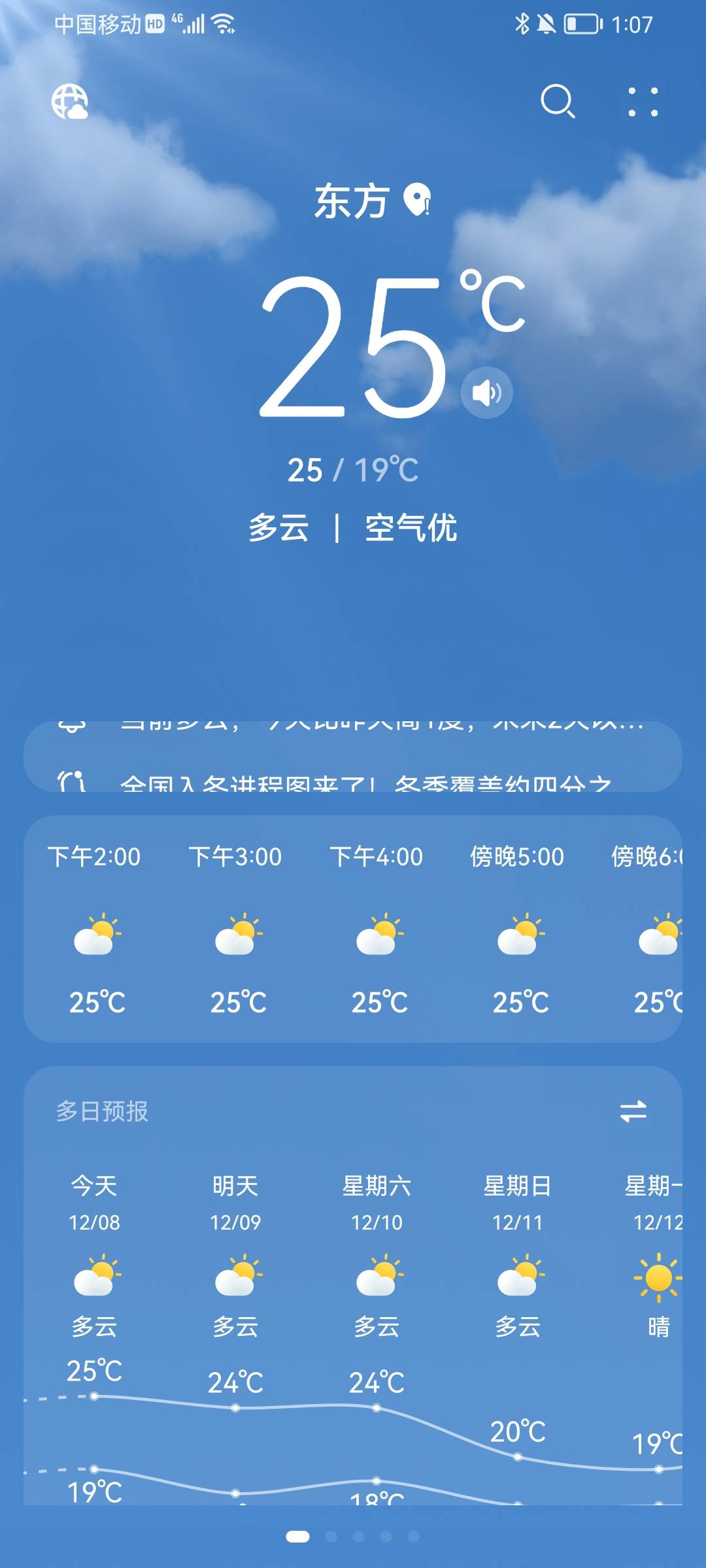
Task: Search for a city's weather
Action: point(558,102)
